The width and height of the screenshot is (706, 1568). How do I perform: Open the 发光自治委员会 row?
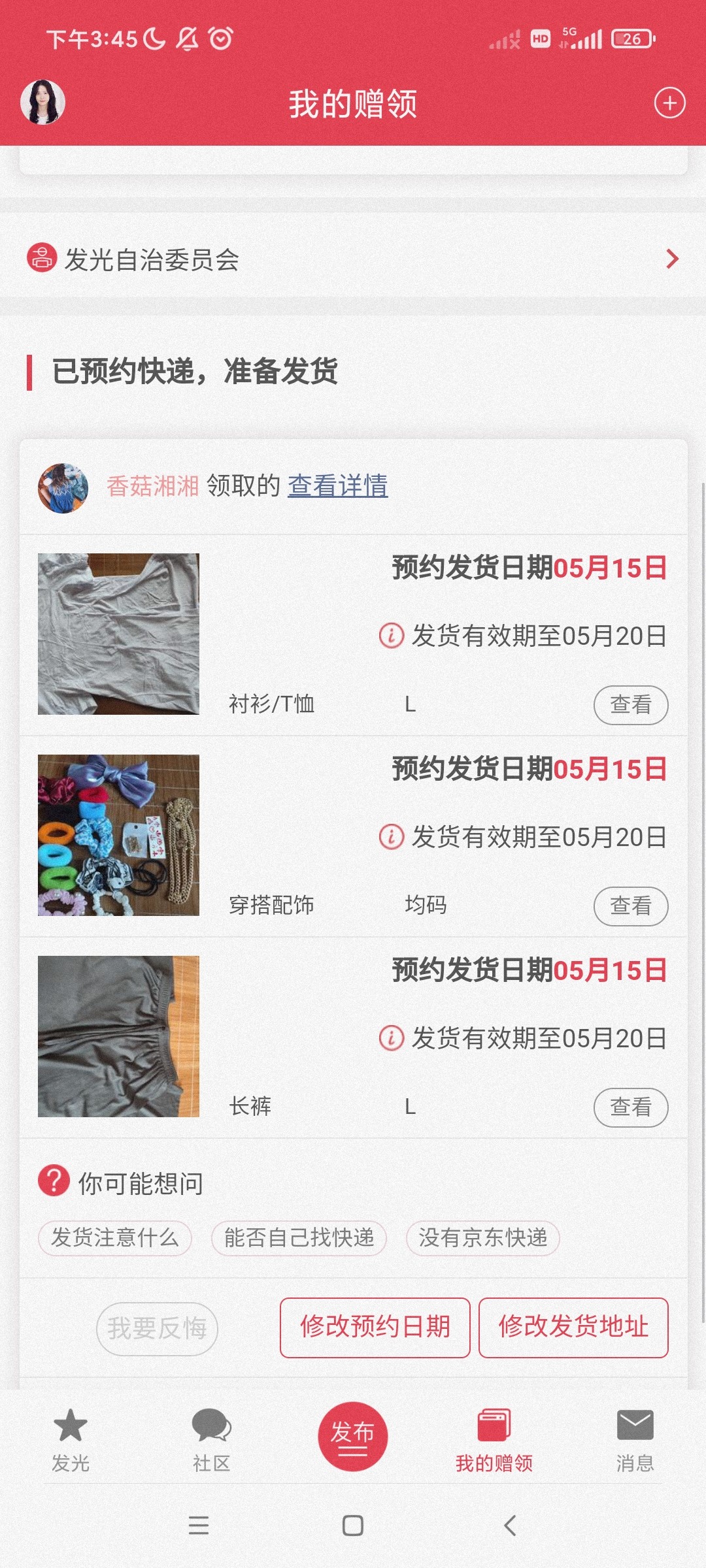point(353,259)
